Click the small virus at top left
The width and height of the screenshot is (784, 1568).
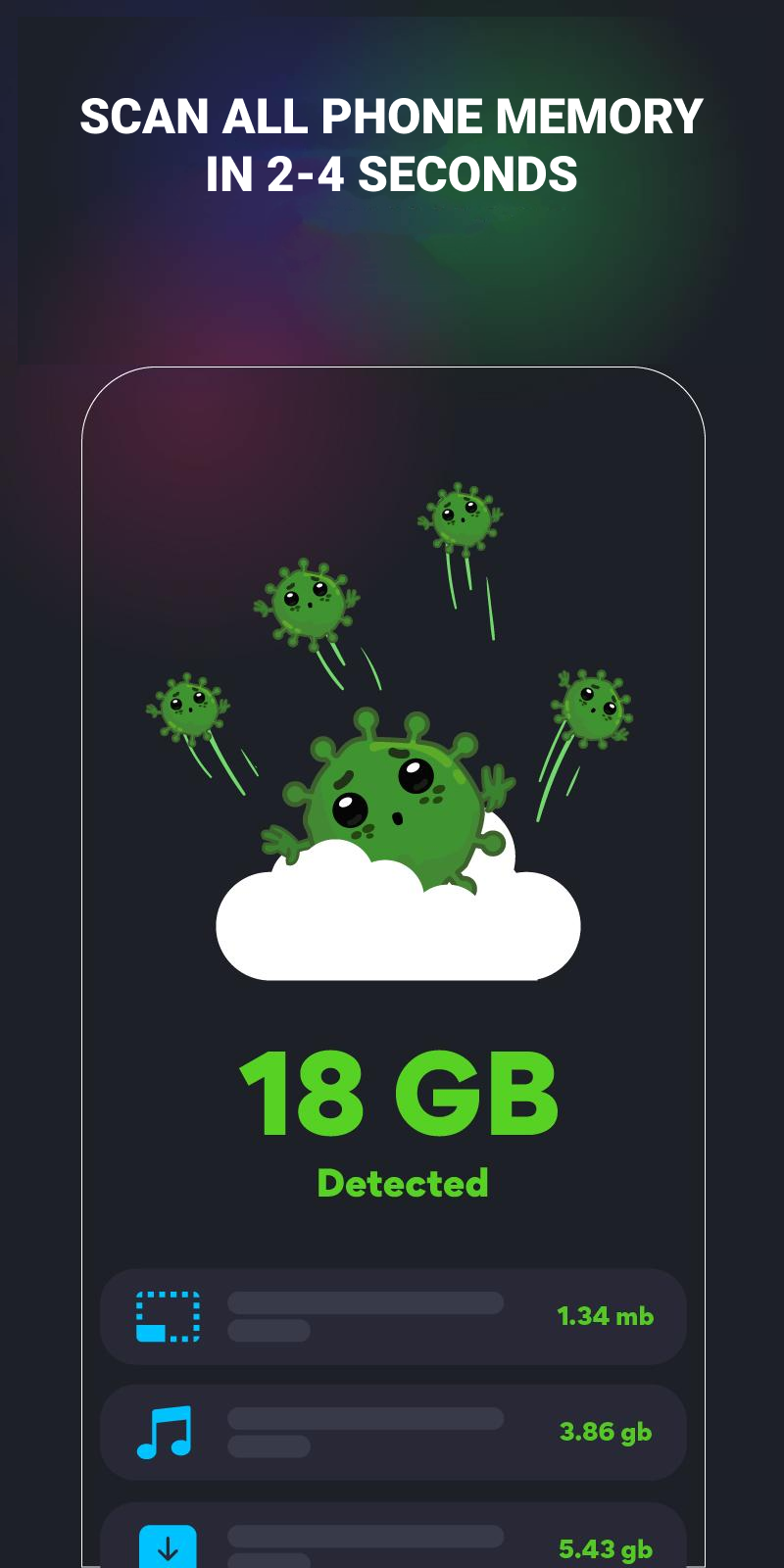tap(186, 706)
